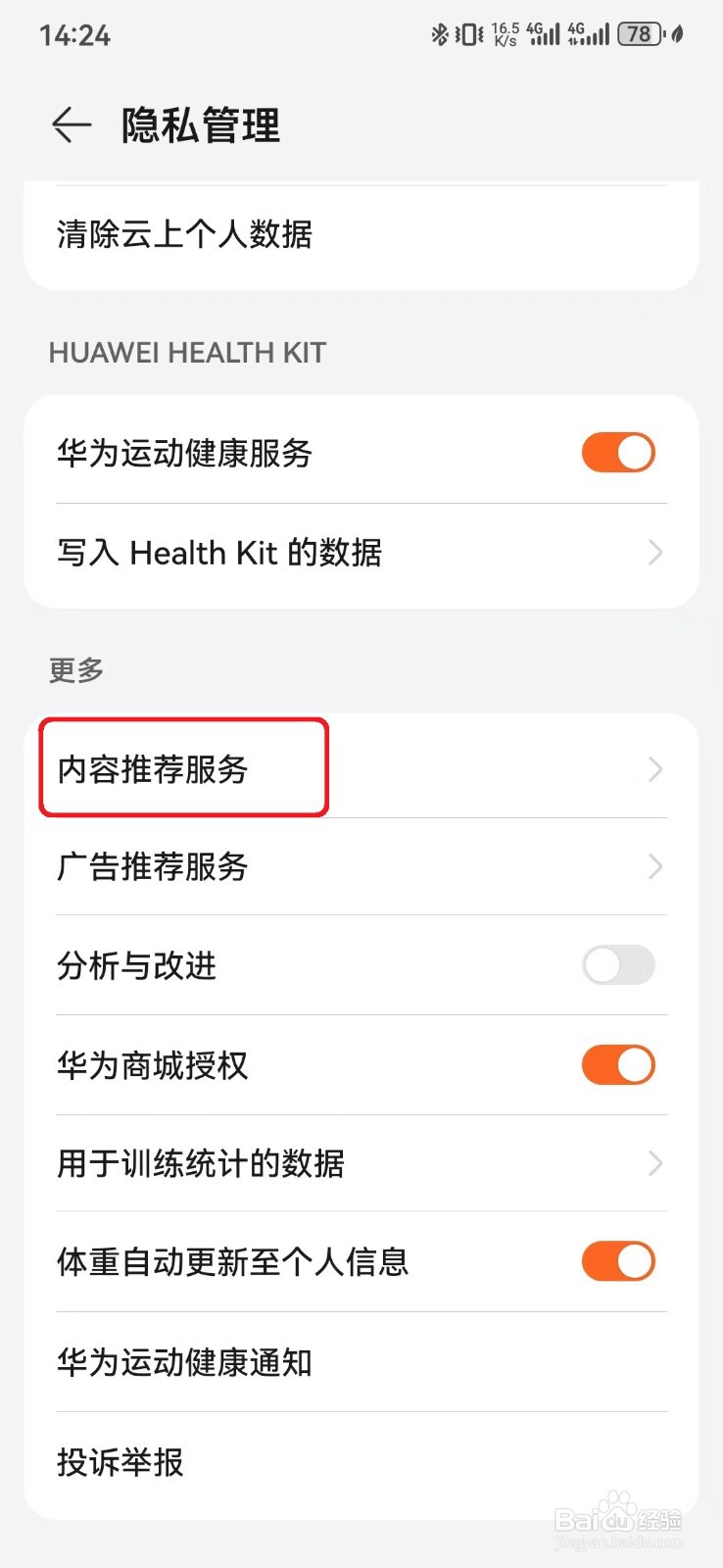723x1568 pixels.
Task: Tap the back arrow beside 隐私管理
Action: coord(71,125)
